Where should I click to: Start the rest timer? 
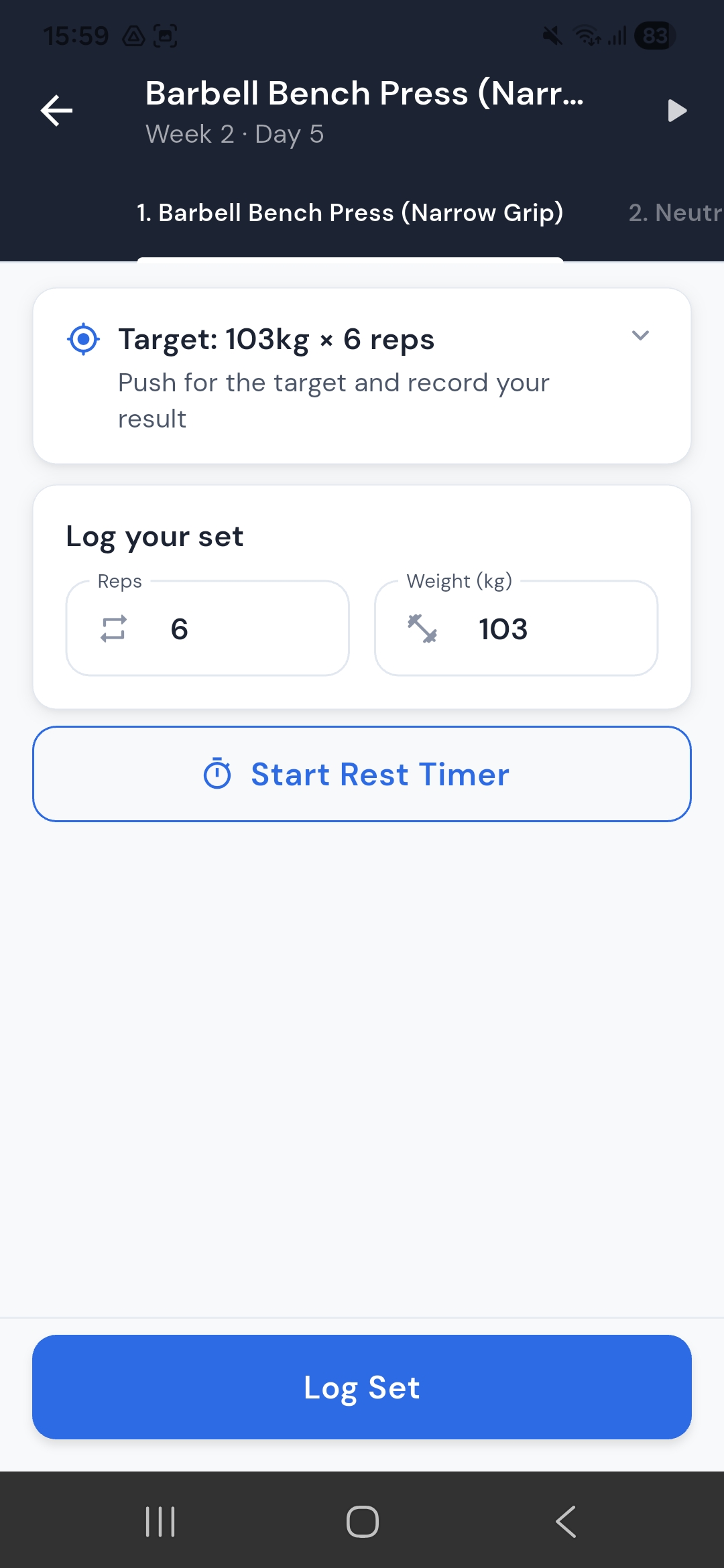click(362, 774)
